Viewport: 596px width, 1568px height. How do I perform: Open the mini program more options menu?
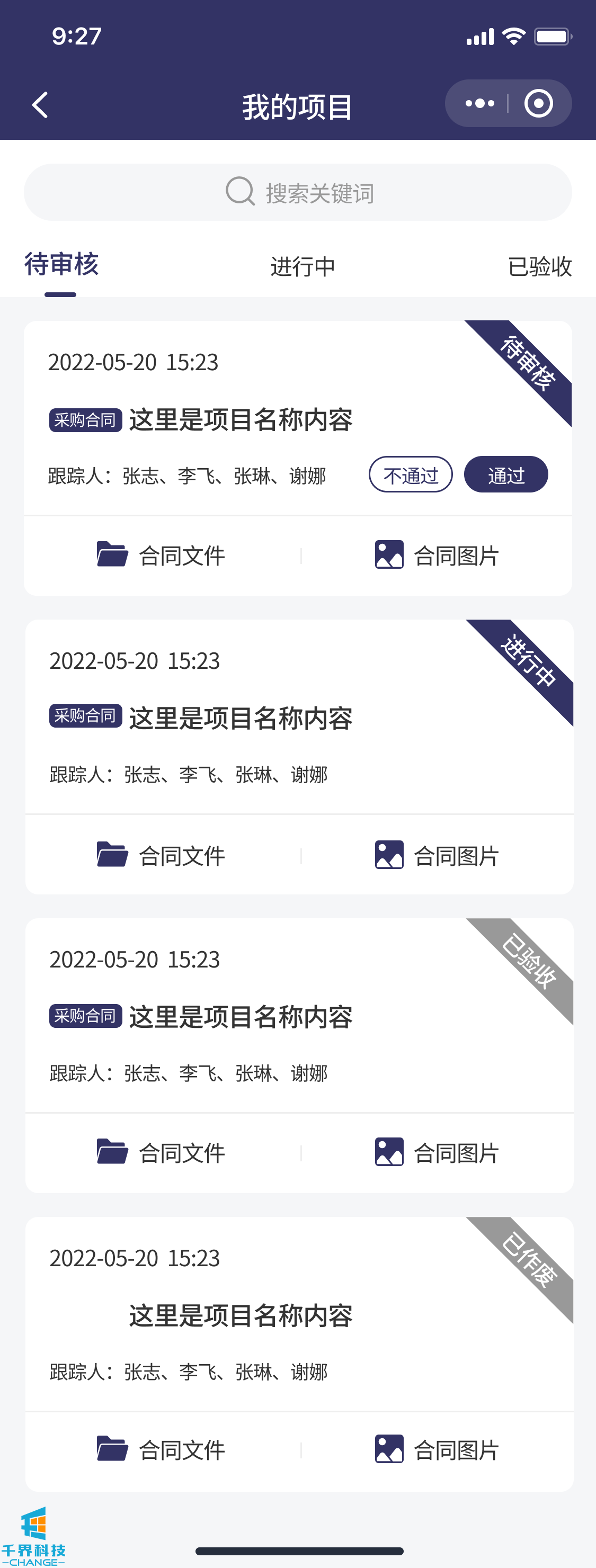coord(480,103)
